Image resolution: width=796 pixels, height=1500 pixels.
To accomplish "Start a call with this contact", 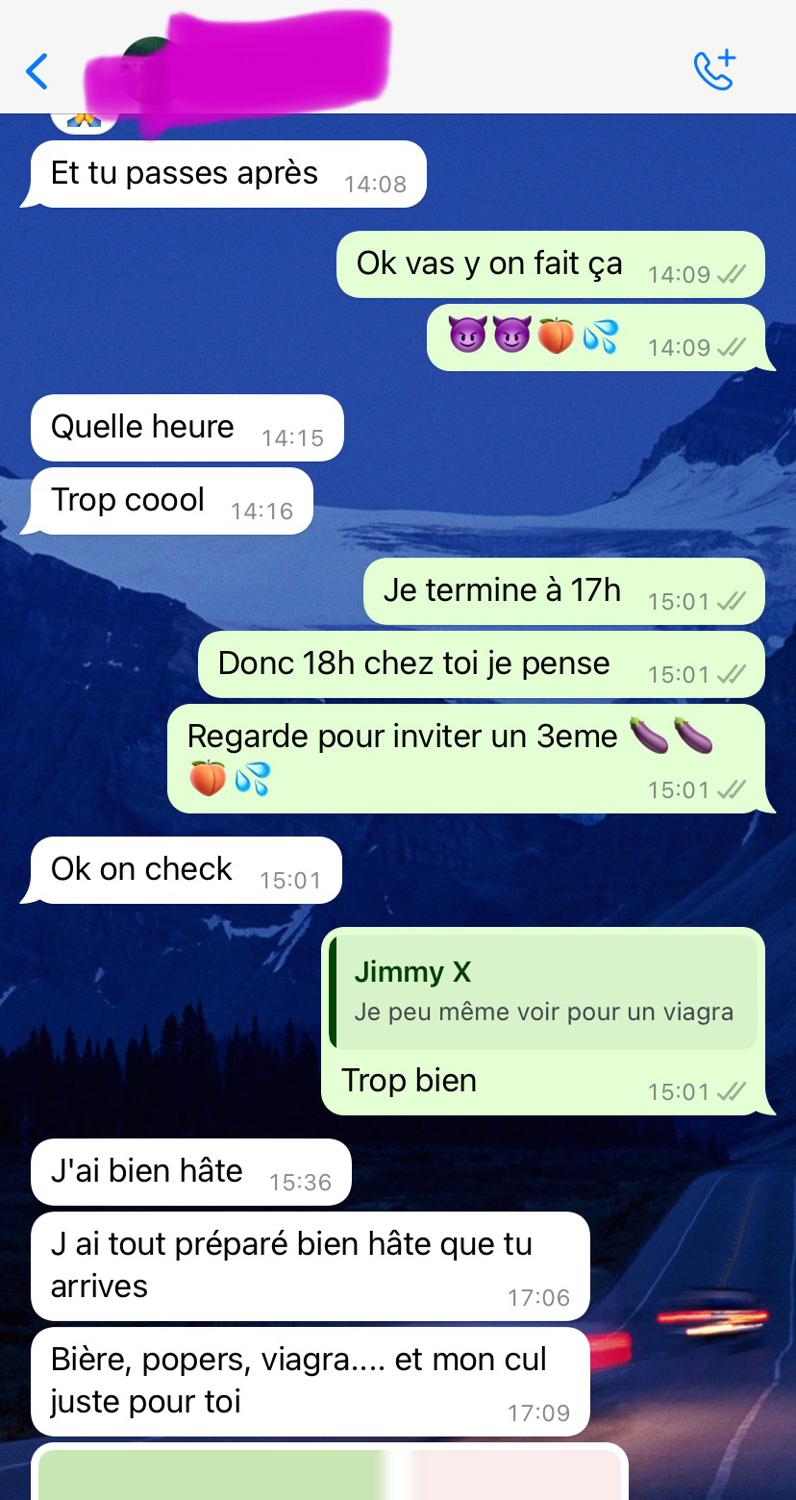I will [714, 70].
